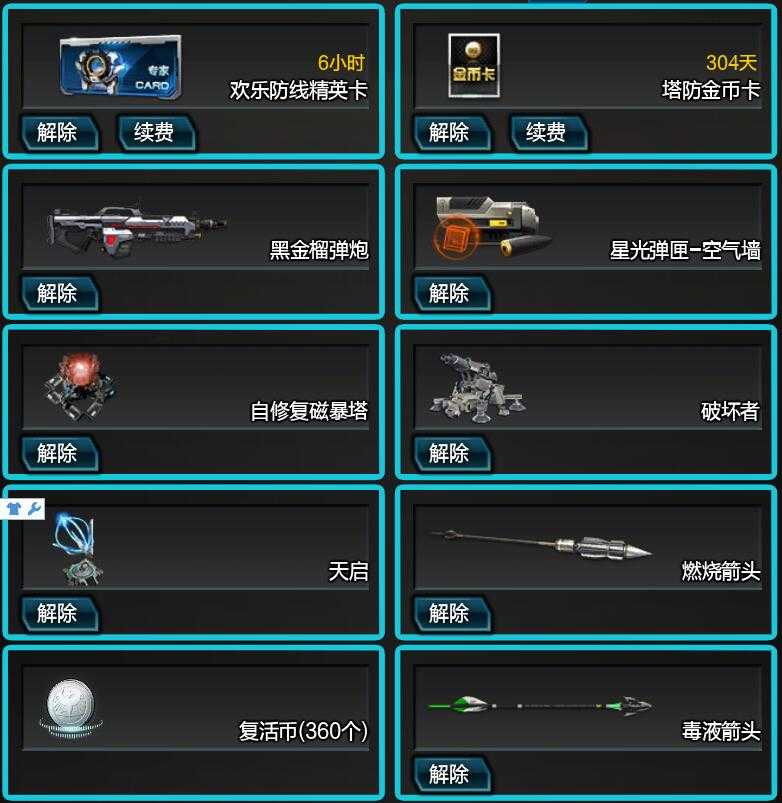Unequip 黑金榴弹炮 with 解除
Image resolution: width=782 pixels, height=803 pixels.
click(58, 293)
